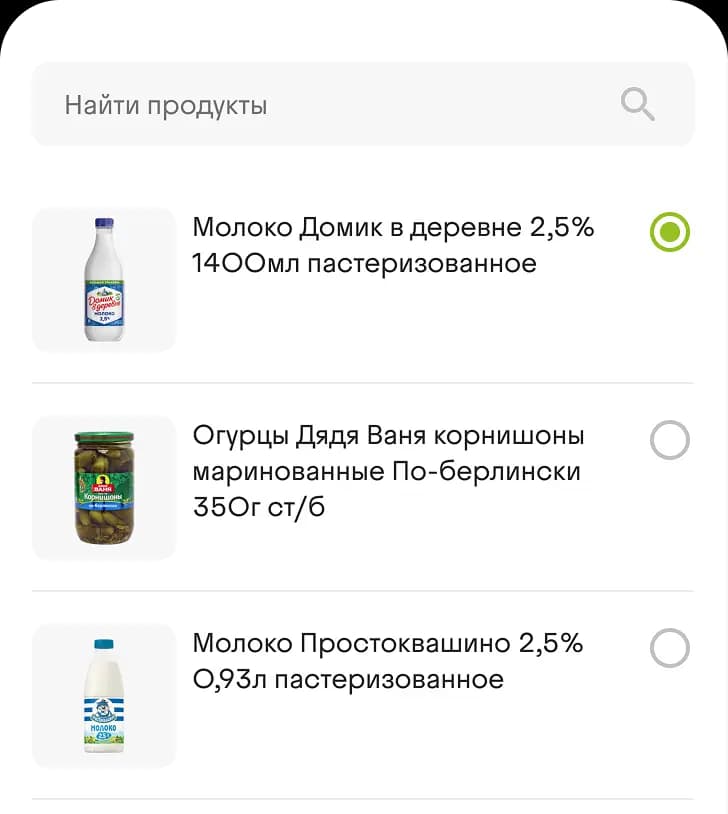This screenshot has width=728, height=814.
Task: Select the Домик в деревне milk radio button
Action: tap(669, 233)
